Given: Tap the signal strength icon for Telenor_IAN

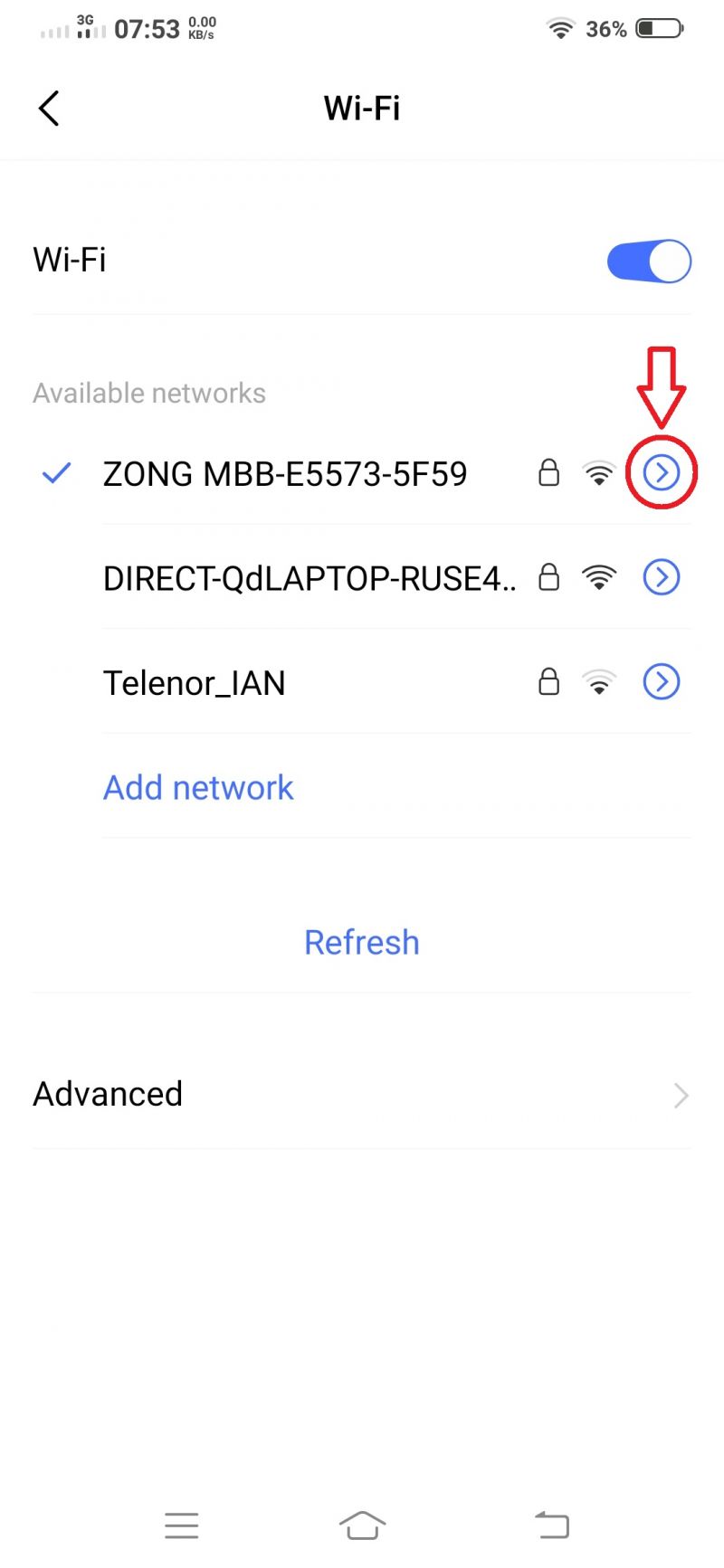Looking at the screenshot, I should [599, 682].
